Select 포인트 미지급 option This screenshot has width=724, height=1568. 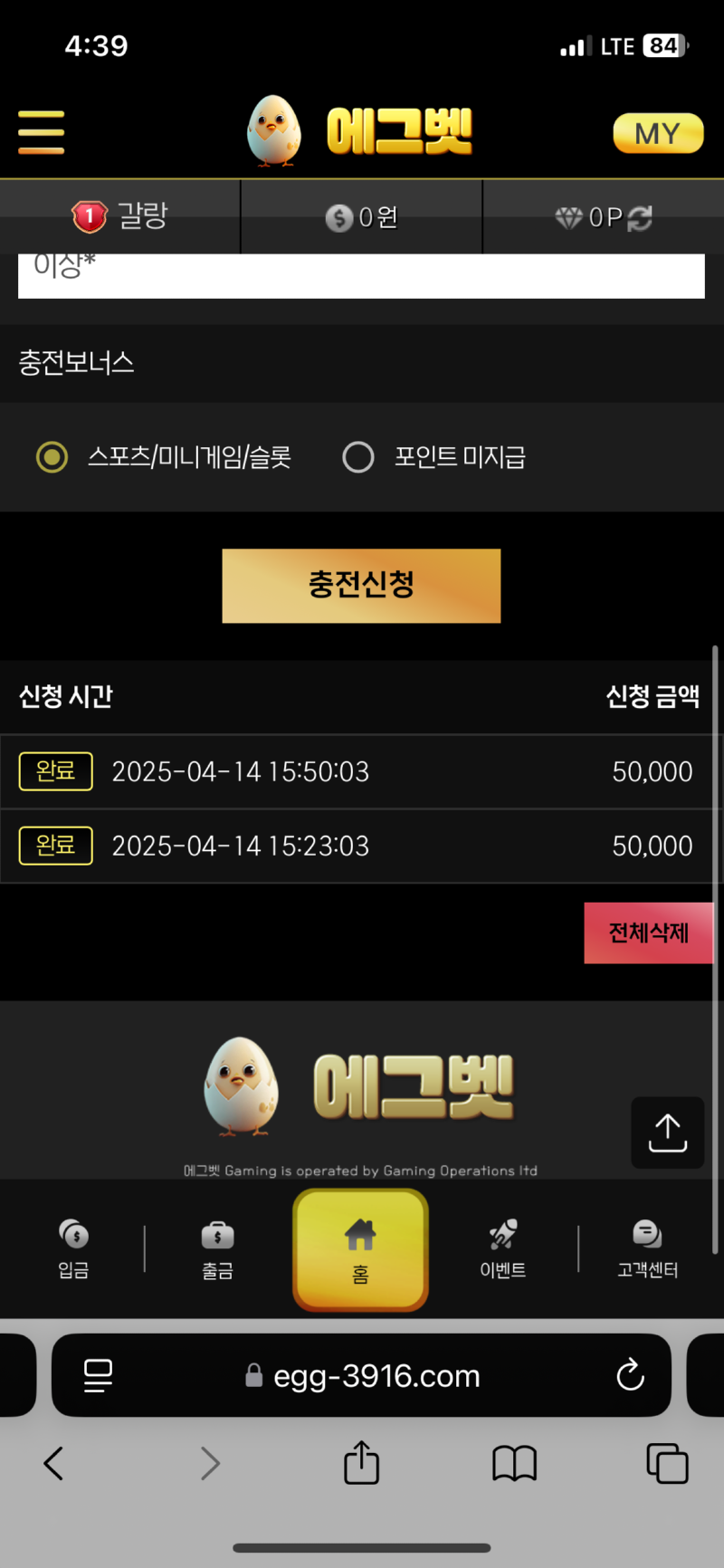(x=358, y=457)
